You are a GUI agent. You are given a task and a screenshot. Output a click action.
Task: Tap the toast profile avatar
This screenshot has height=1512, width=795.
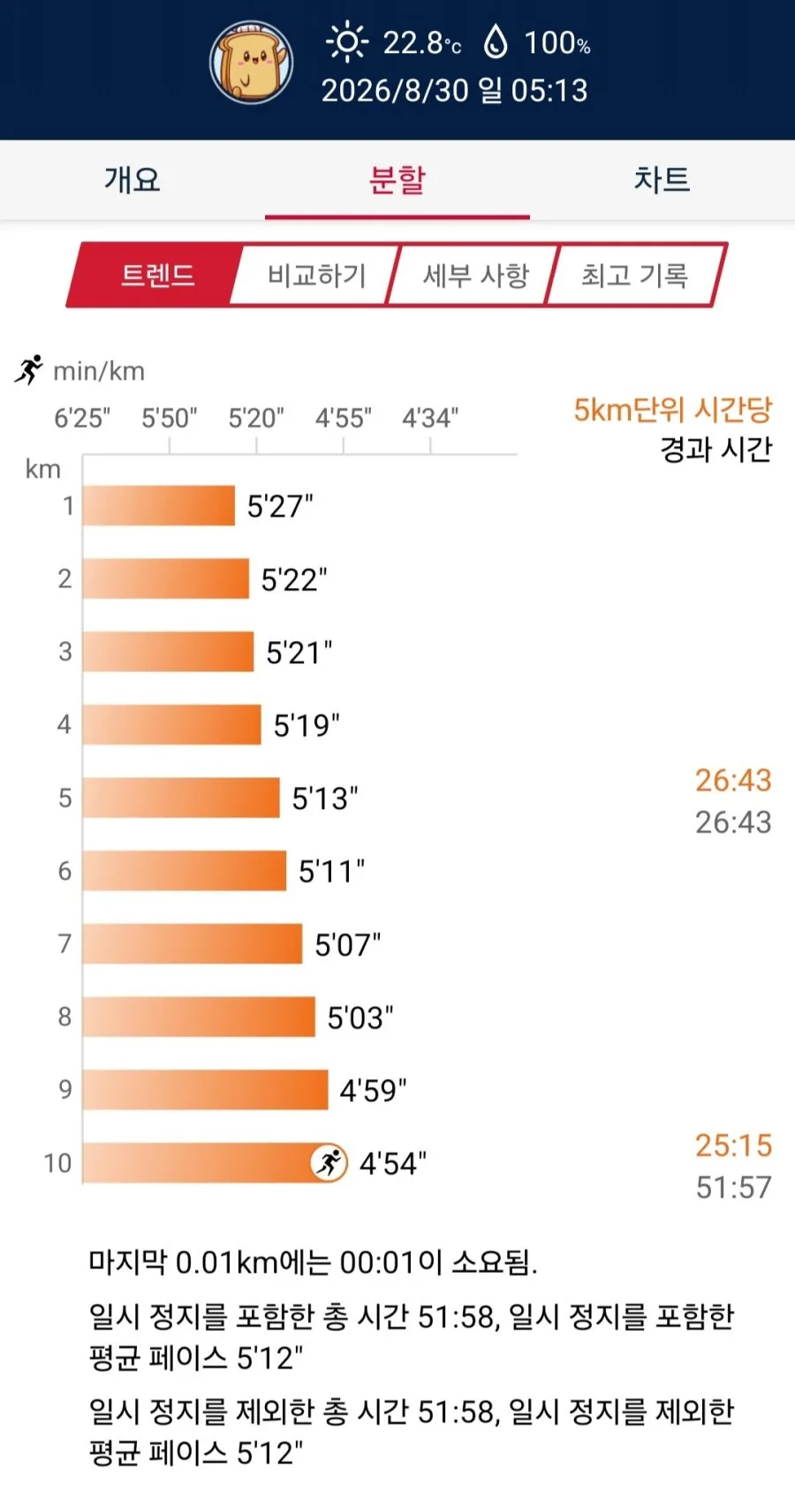(252, 64)
